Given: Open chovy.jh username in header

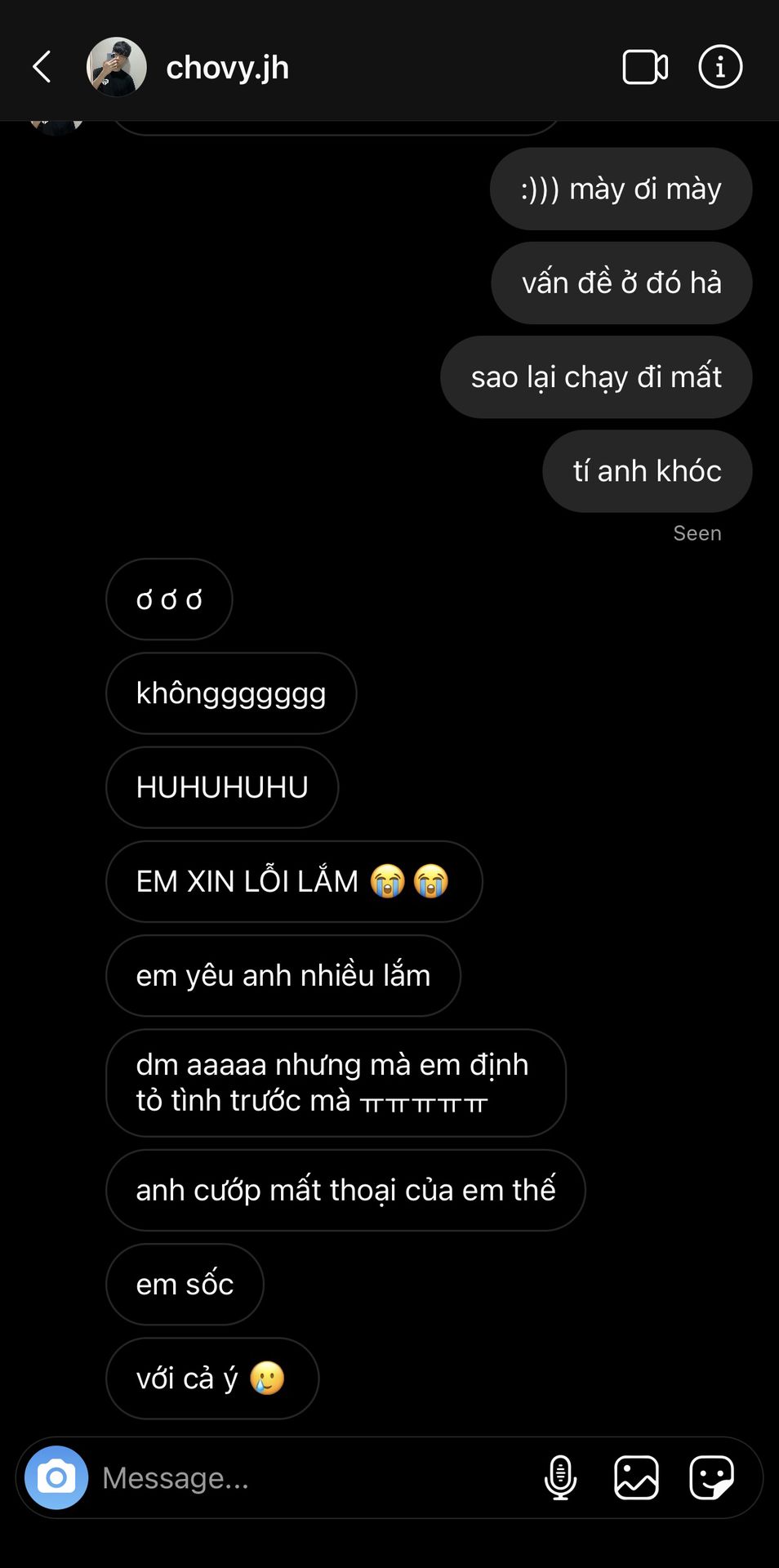Looking at the screenshot, I should click(x=227, y=68).
